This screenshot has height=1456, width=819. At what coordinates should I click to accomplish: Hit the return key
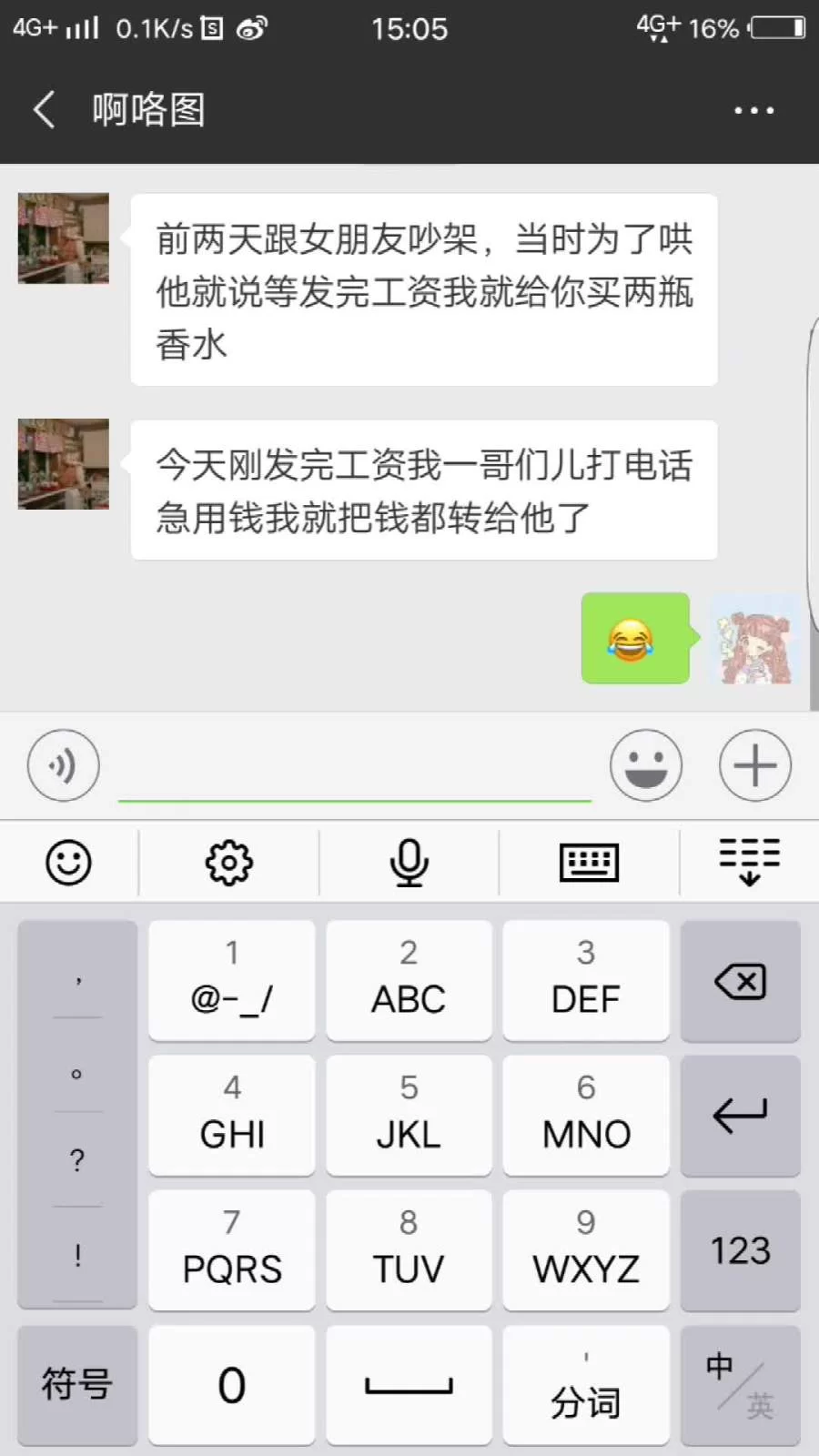[x=740, y=1116]
